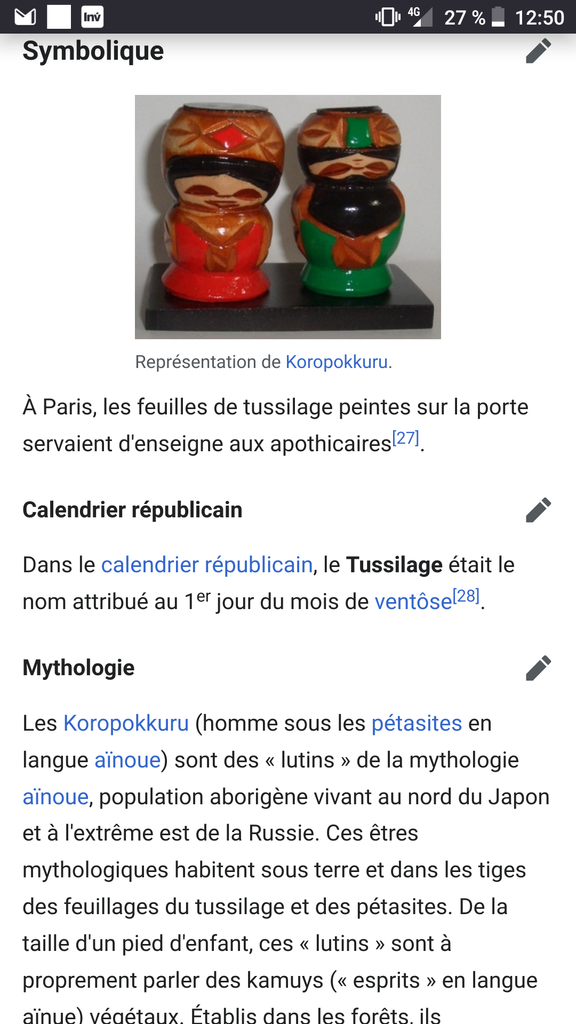Open the ventôse article link
This screenshot has width=576, height=1024.
(x=413, y=601)
